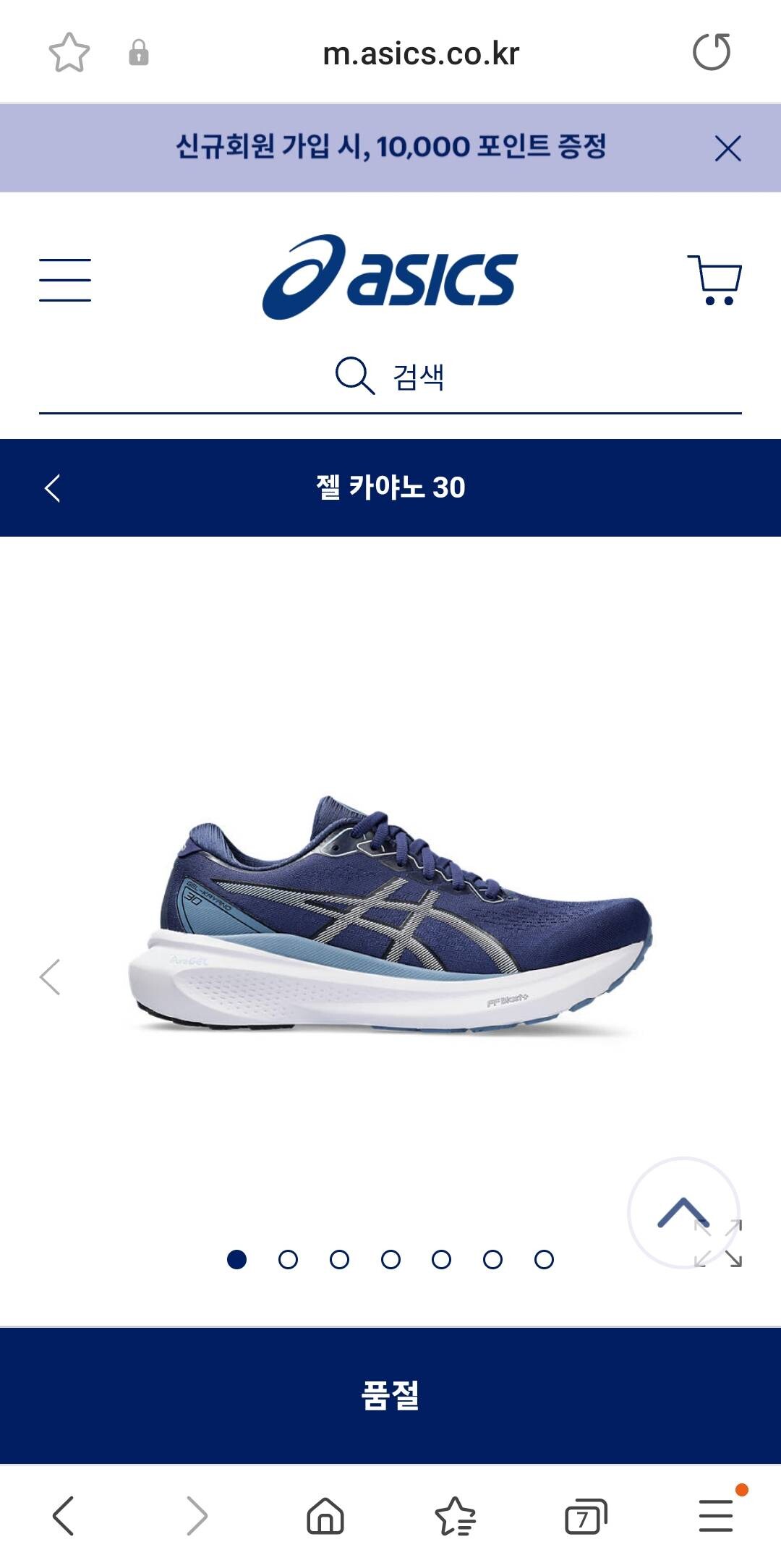Tap the search magnifier icon
The image size is (781, 1568).
[x=352, y=375]
